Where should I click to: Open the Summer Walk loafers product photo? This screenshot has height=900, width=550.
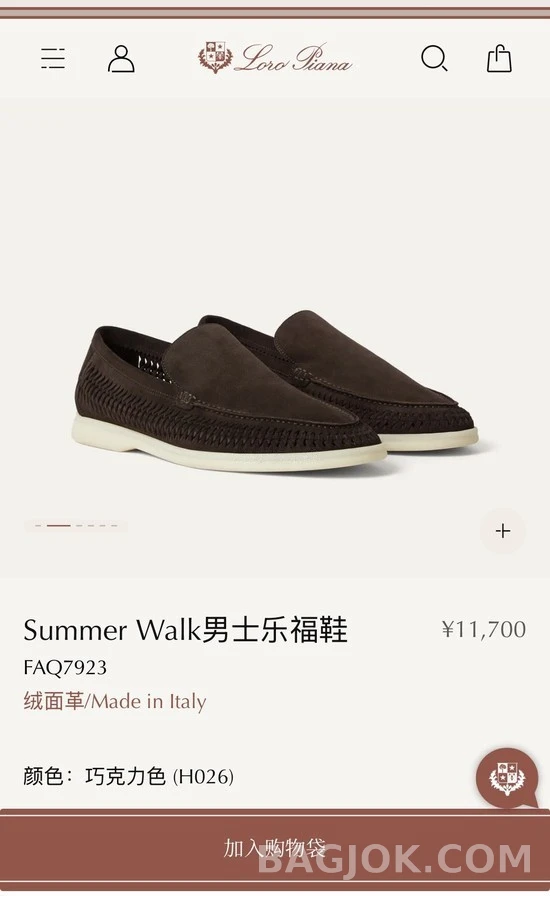pyautogui.click(x=275, y=391)
